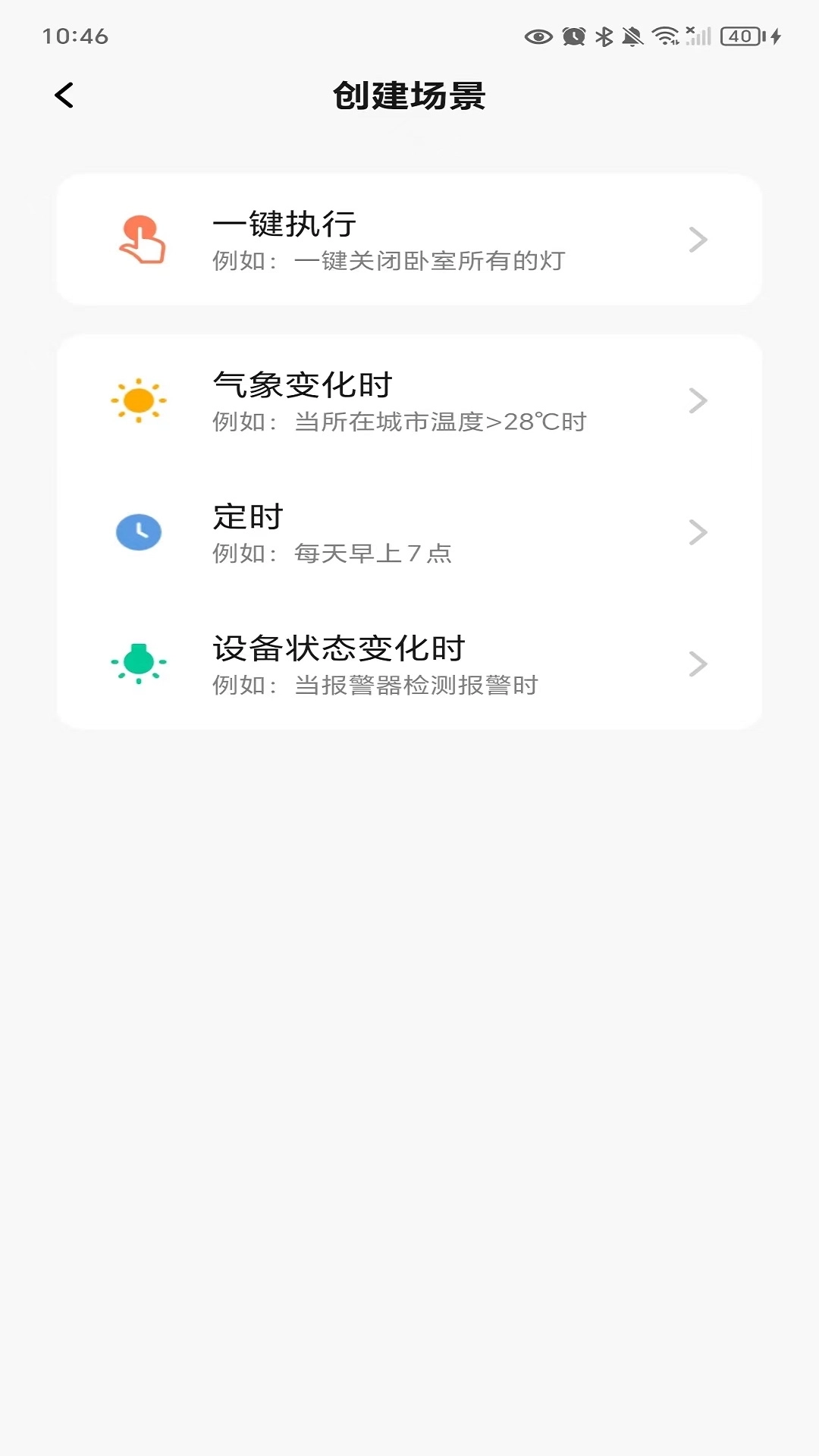Expand the 一键执行 option via its chevron
The image size is (819, 1456).
697,239
